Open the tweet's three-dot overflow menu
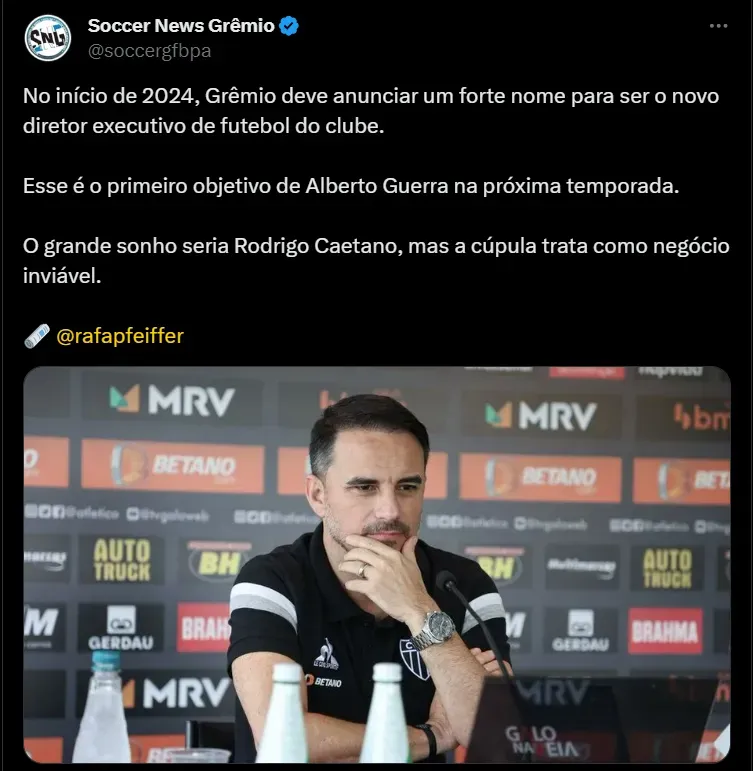This screenshot has width=753, height=771. 718,27
